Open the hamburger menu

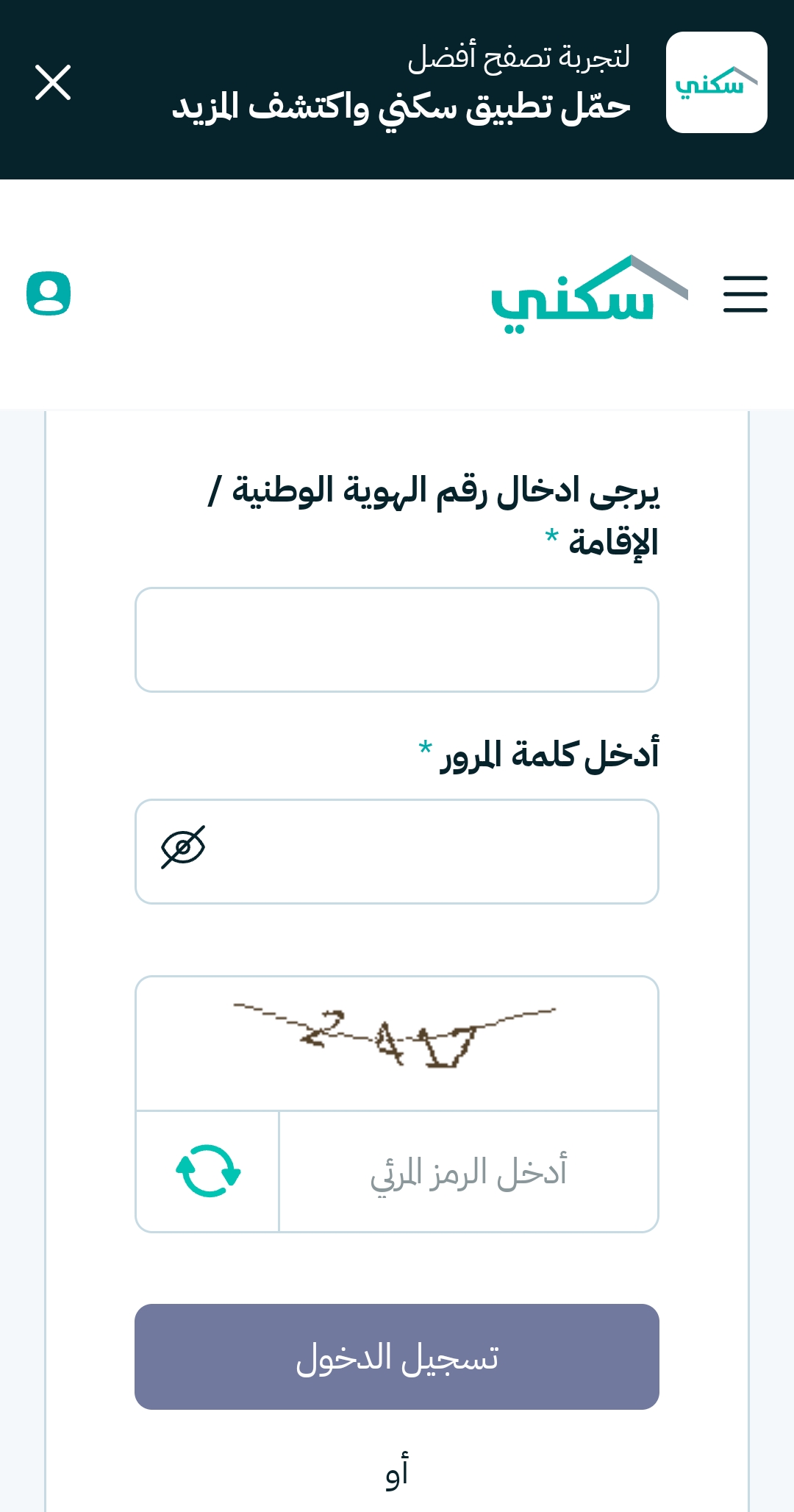point(745,294)
